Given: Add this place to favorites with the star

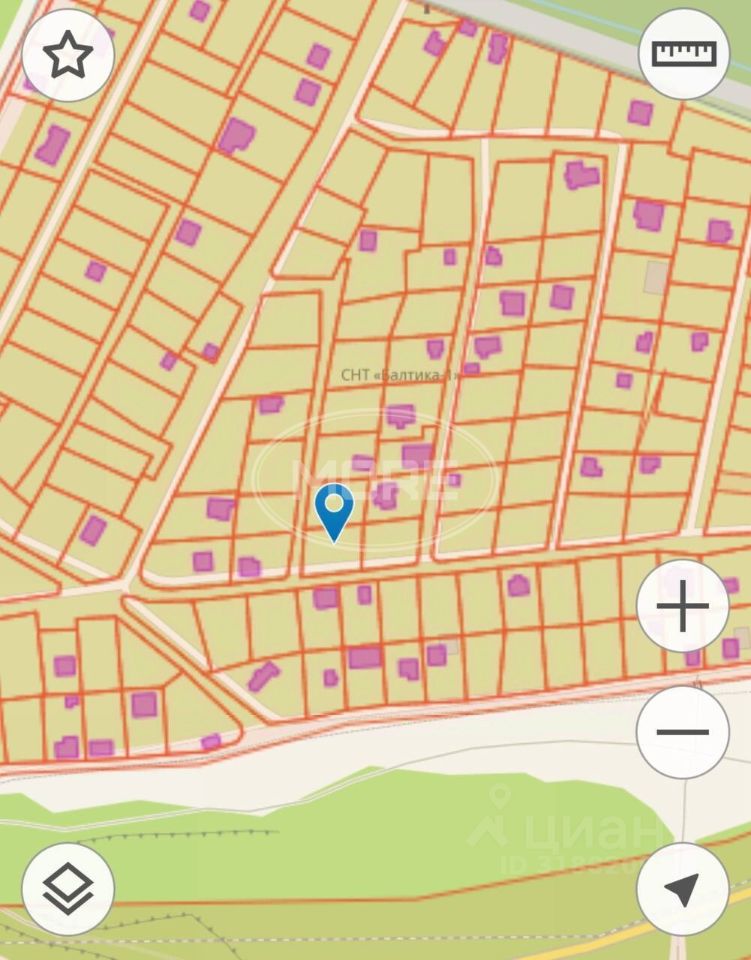Looking at the screenshot, I should pyautogui.click(x=68, y=55).
